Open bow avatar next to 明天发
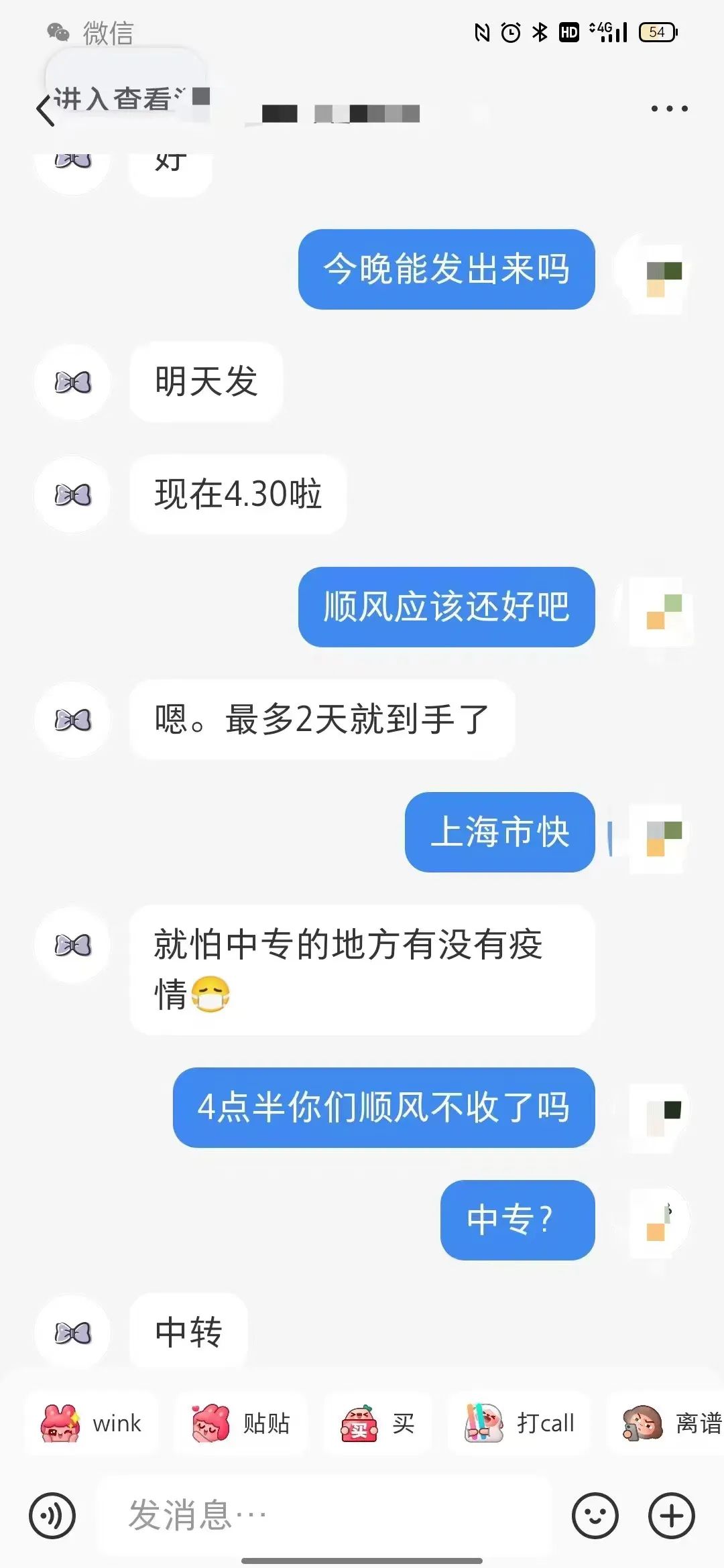The width and height of the screenshot is (724, 1568). point(72,383)
